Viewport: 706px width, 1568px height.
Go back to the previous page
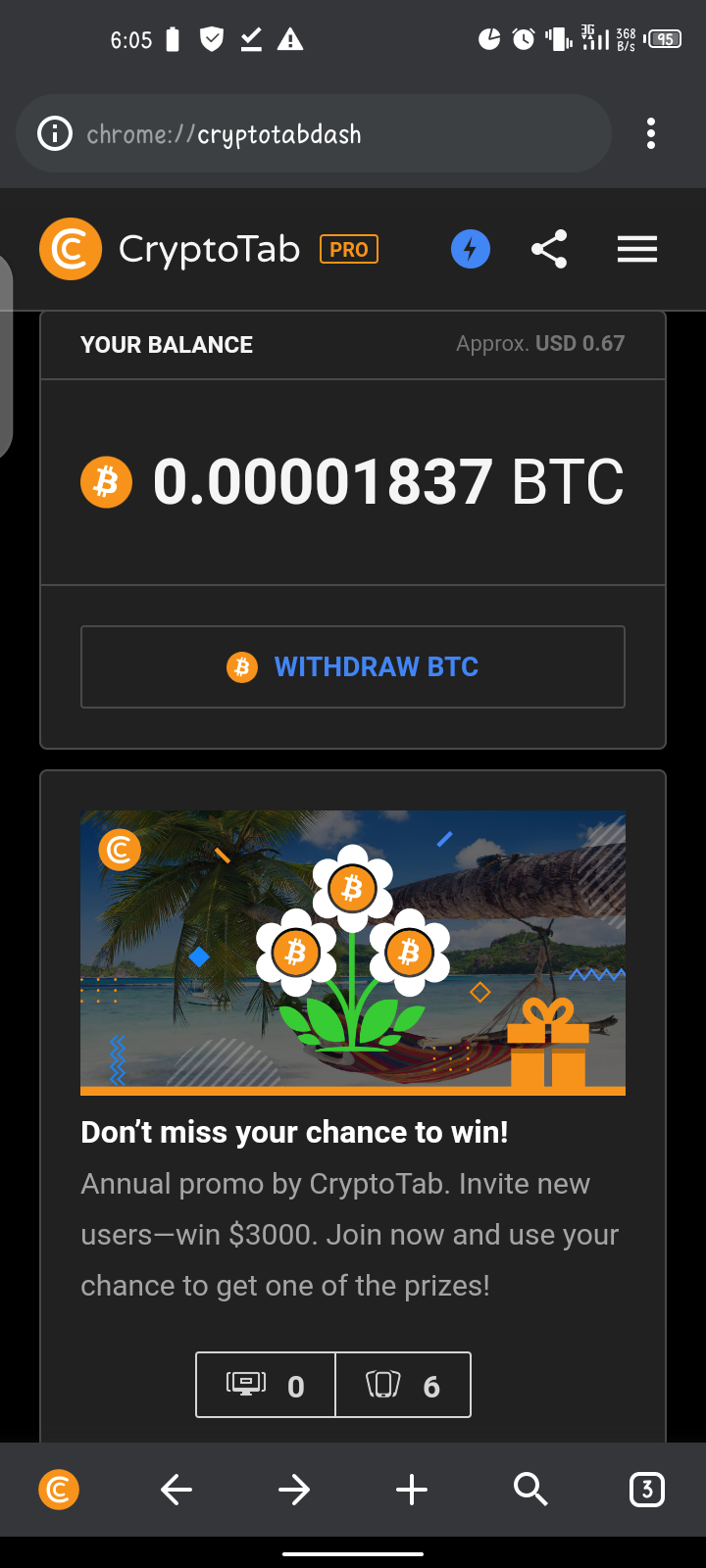pos(176,1490)
